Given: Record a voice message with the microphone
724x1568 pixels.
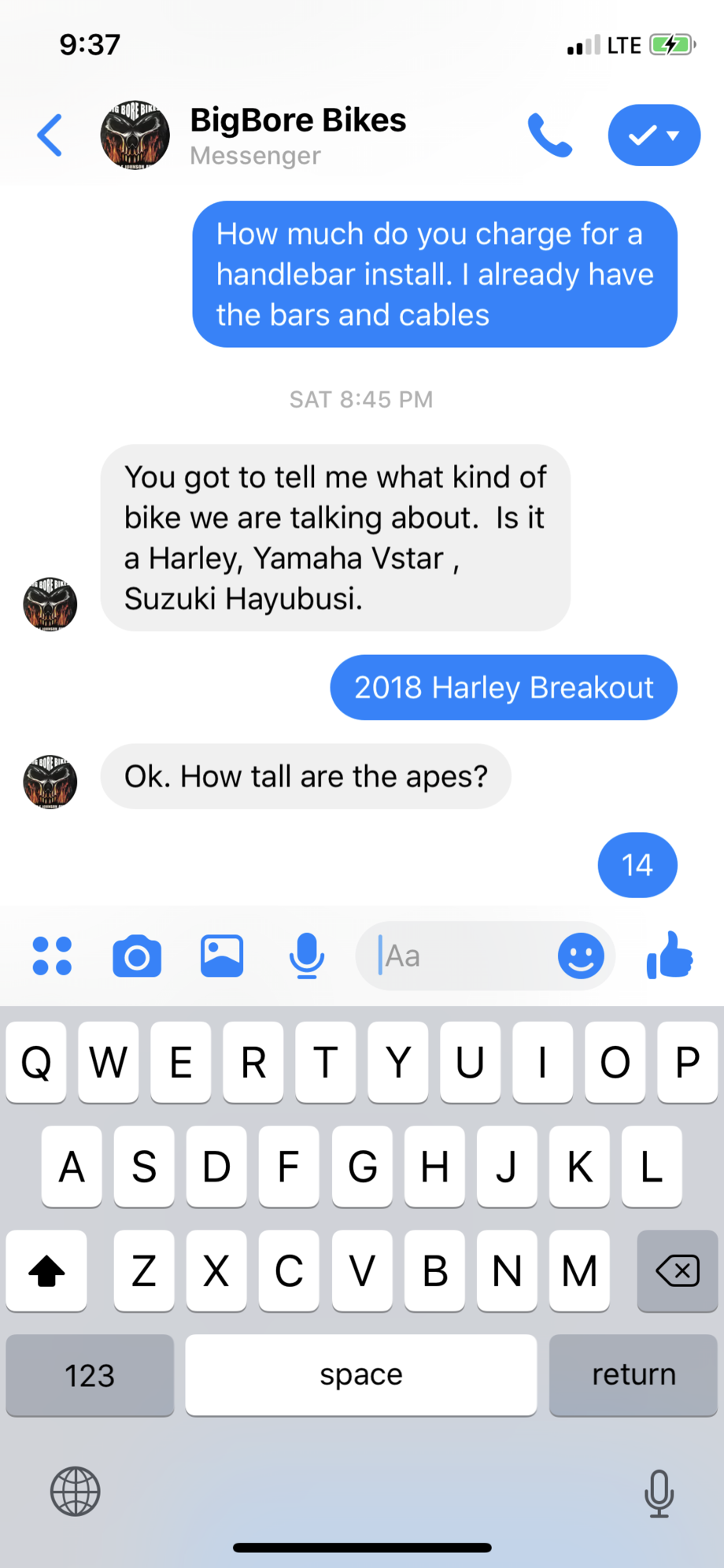Looking at the screenshot, I should click(x=306, y=956).
